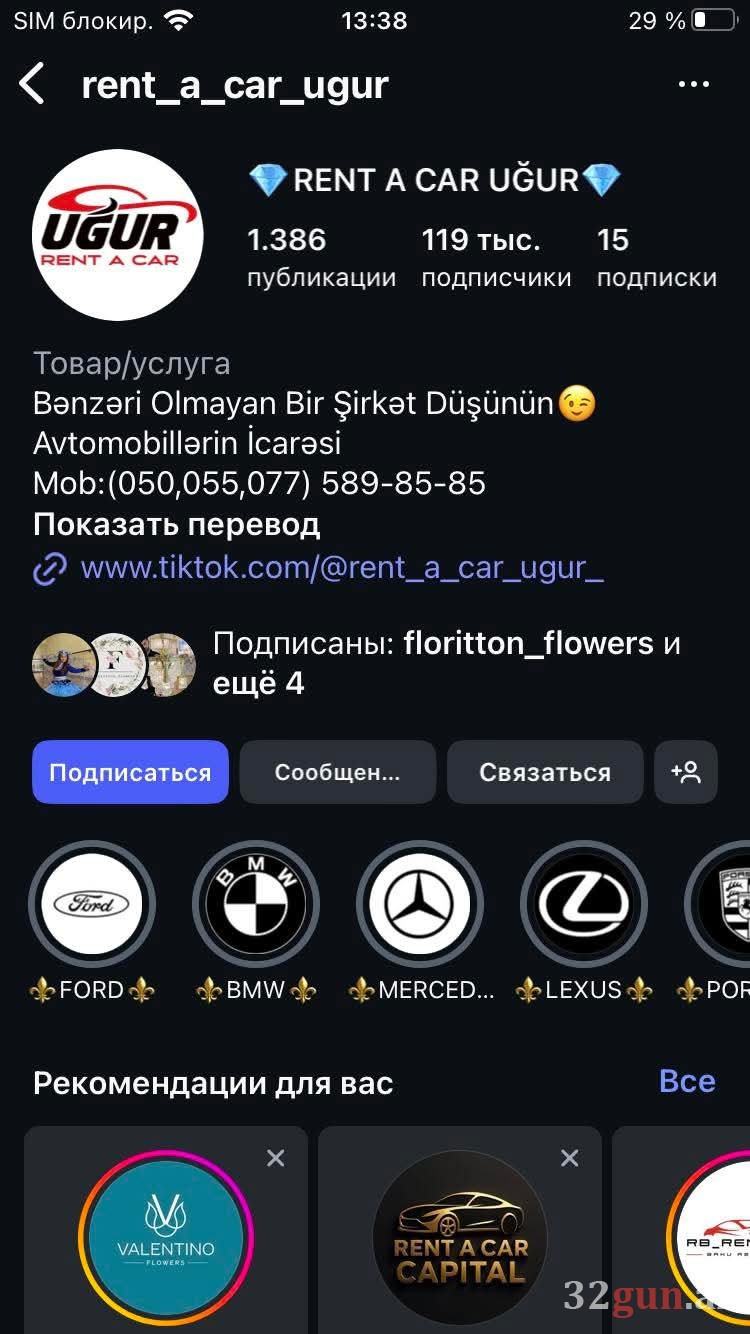Open the tiktok.com profile link
Viewport: 750px width, 1334px height.
(x=342, y=568)
